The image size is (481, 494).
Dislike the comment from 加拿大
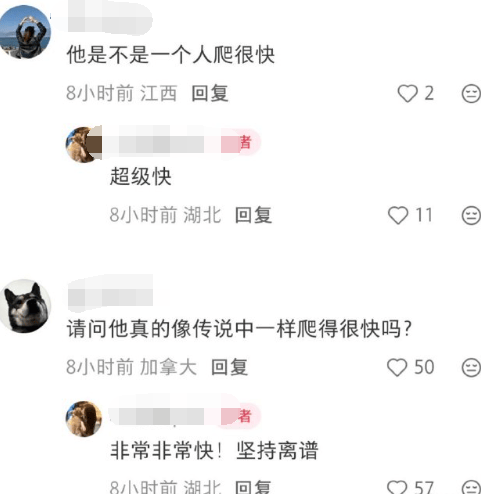tap(471, 368)
